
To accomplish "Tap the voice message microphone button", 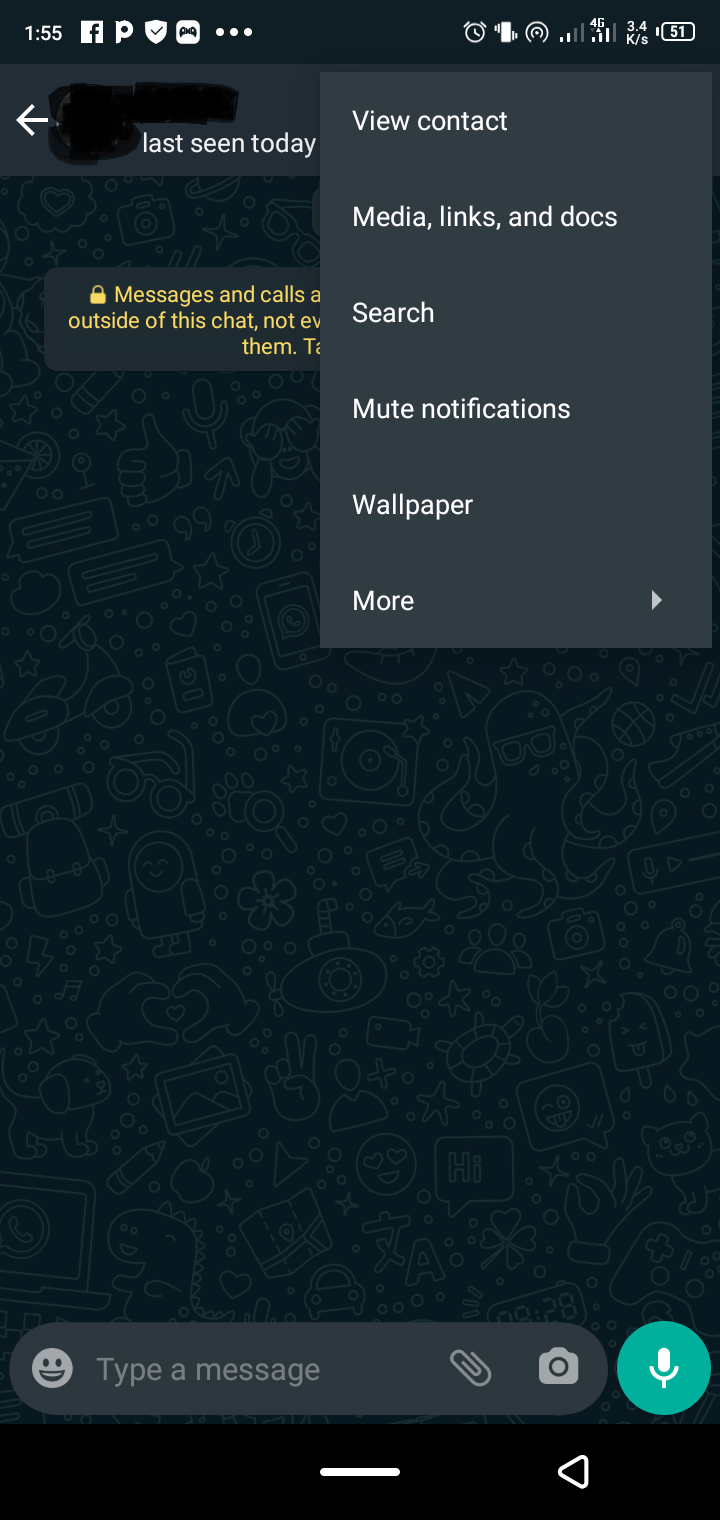I will point(664,1368).
